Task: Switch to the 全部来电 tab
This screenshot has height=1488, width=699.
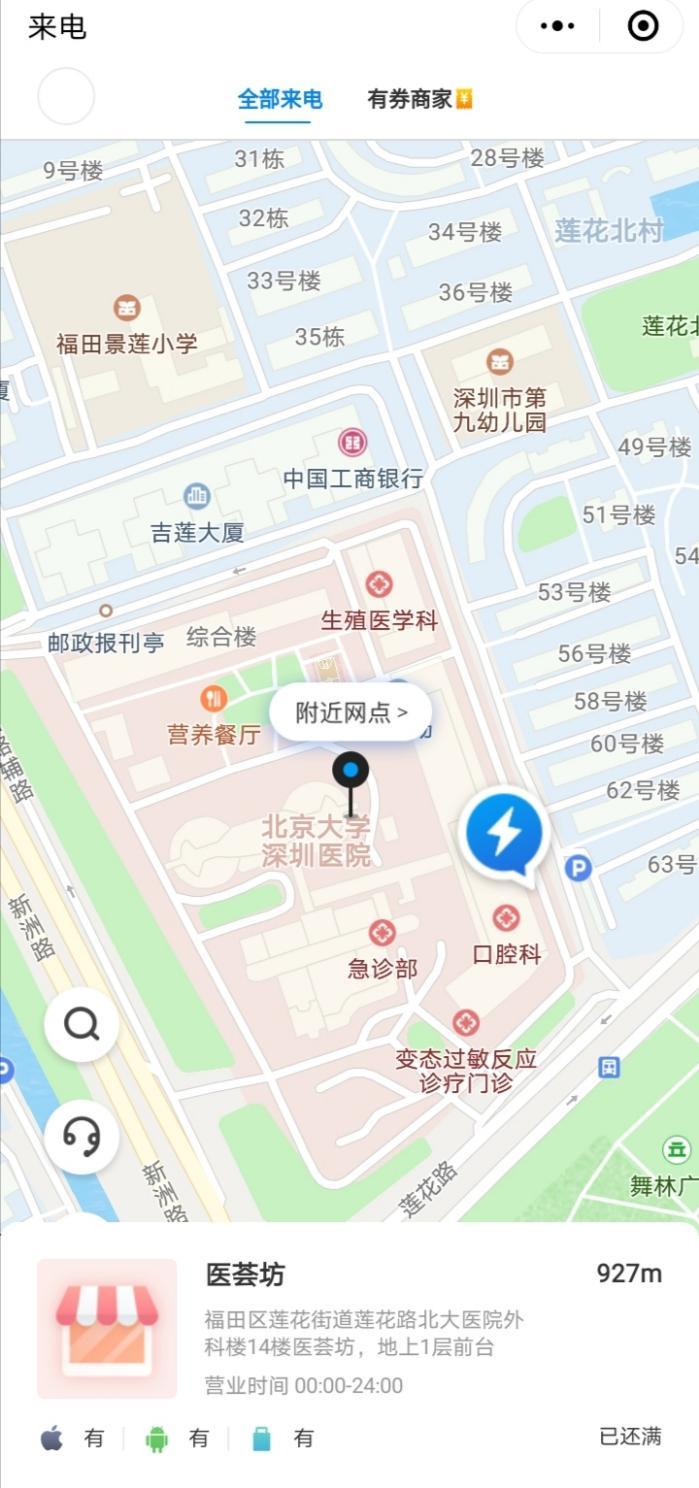Action: point(279,99)
